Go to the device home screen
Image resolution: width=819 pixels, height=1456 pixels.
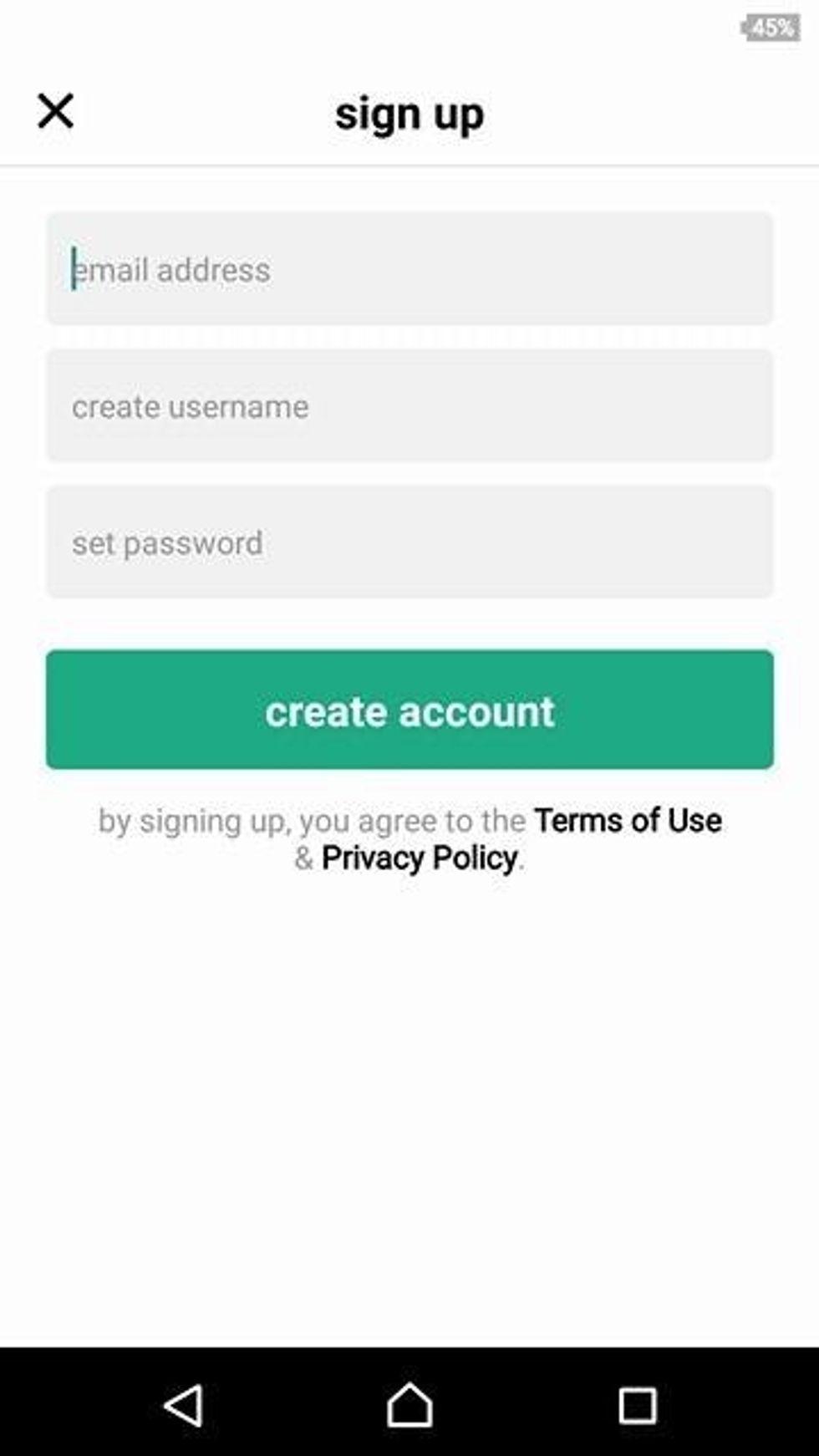409,1404
